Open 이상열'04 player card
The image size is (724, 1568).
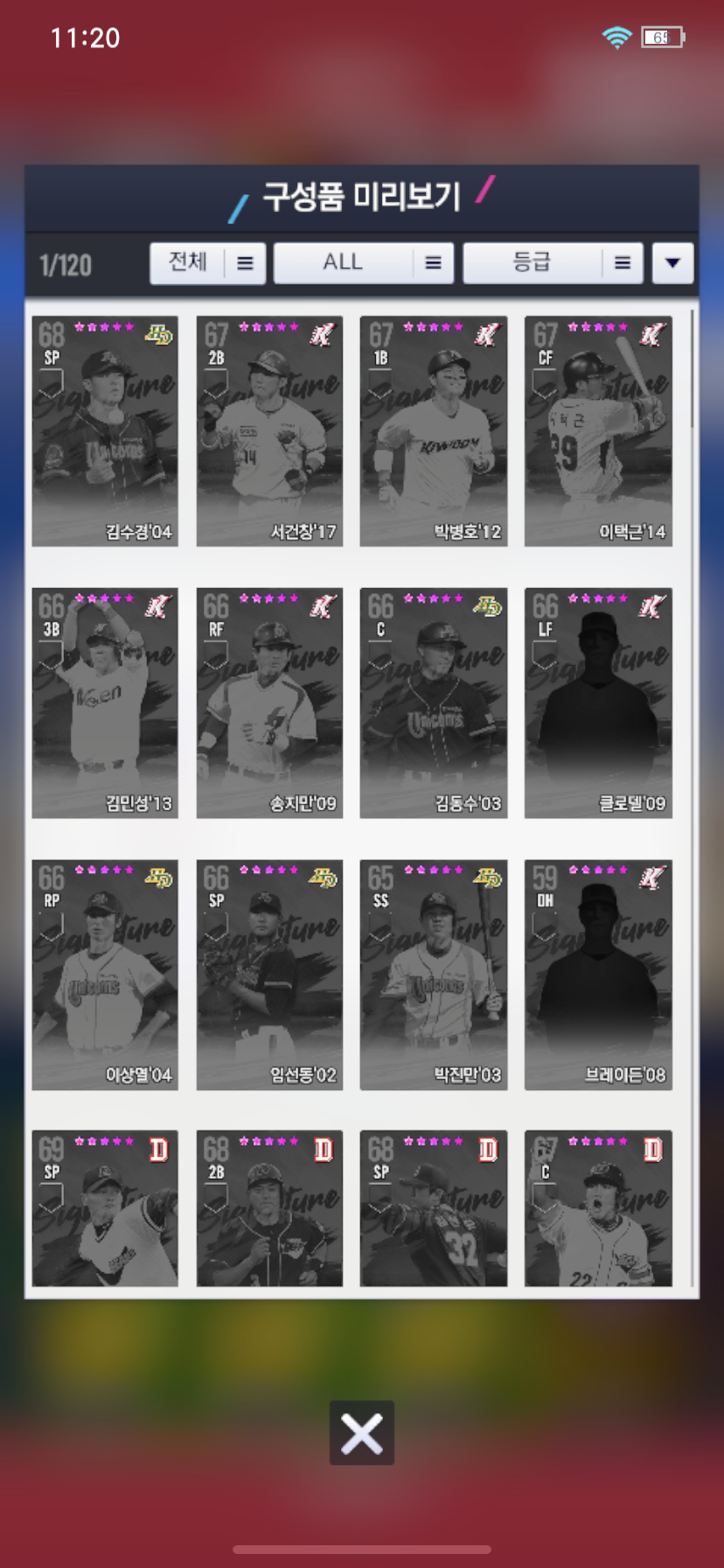(105, 974)
